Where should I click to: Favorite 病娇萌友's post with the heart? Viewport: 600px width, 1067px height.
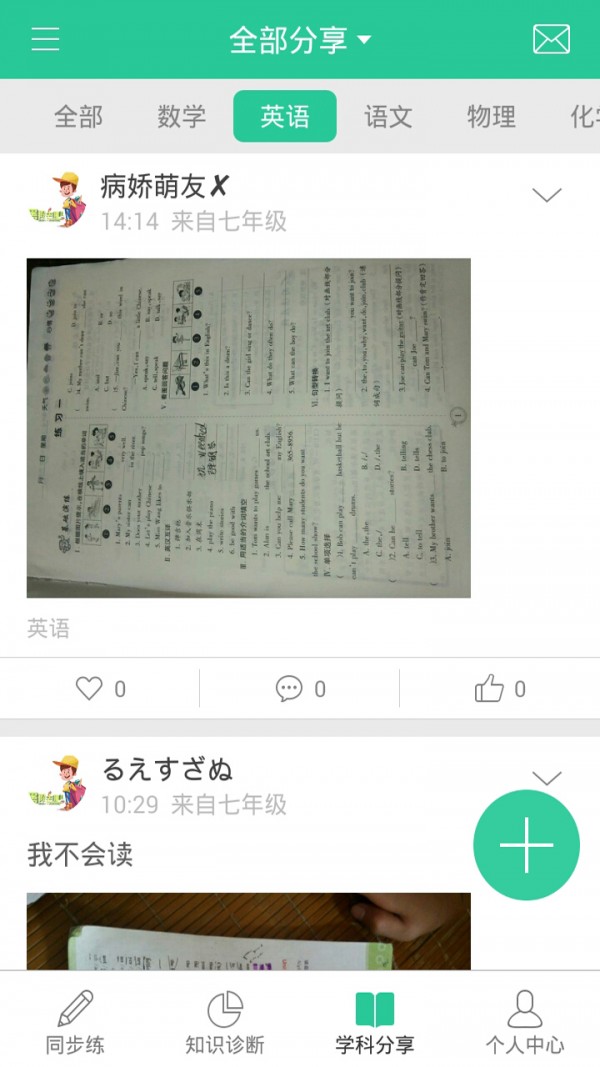point(100,689)
